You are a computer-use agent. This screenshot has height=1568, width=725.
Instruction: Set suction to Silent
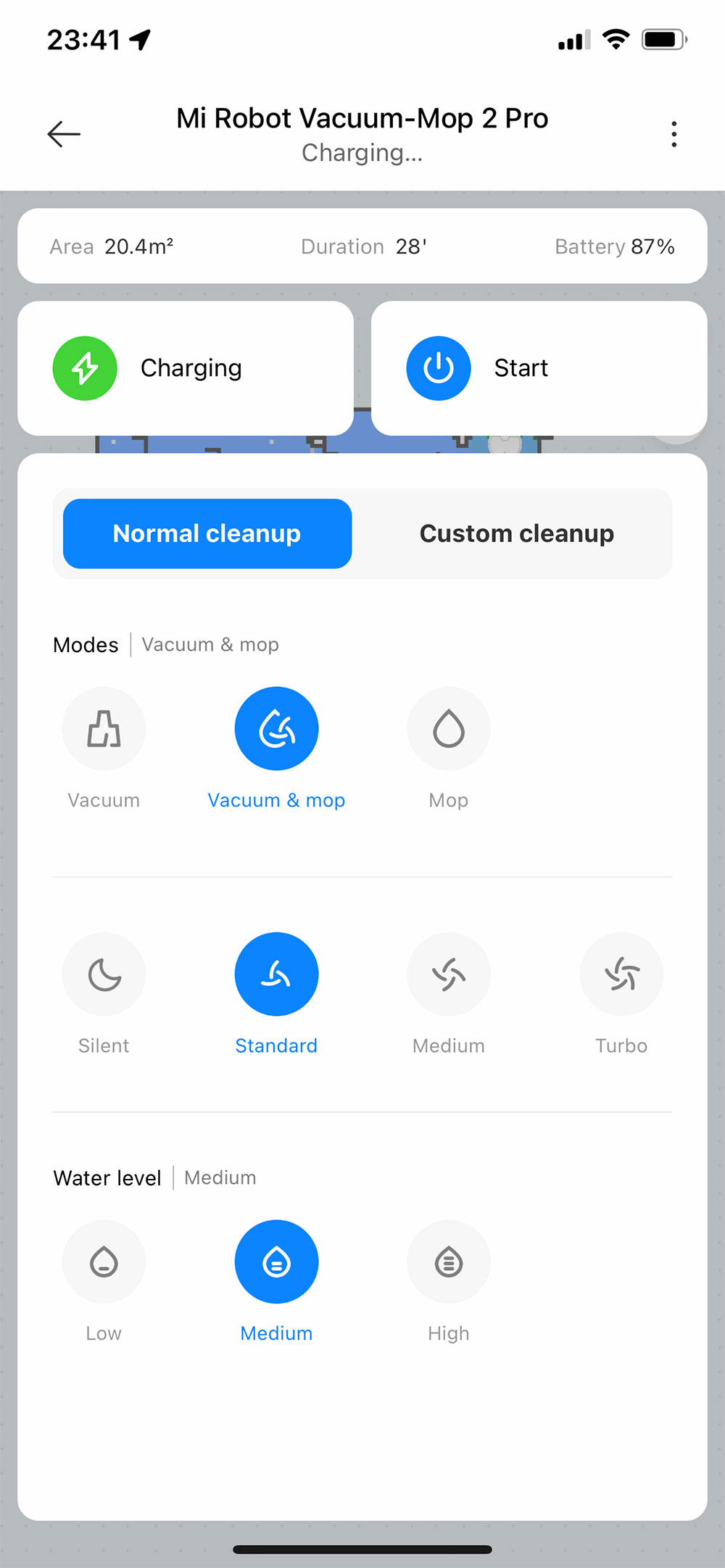[104, 975]
